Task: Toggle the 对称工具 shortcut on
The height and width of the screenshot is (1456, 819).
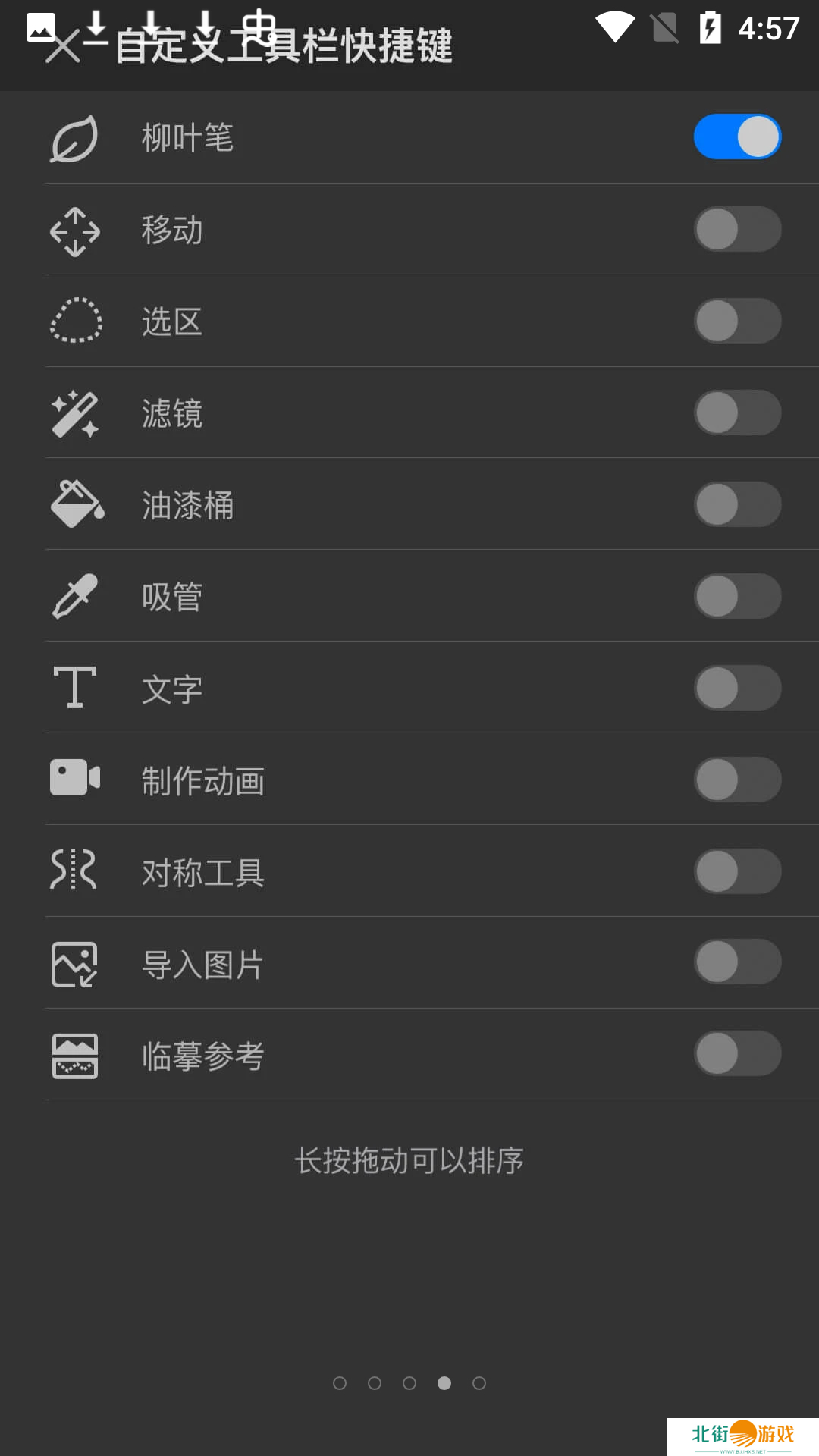Action: coord(737,871)
